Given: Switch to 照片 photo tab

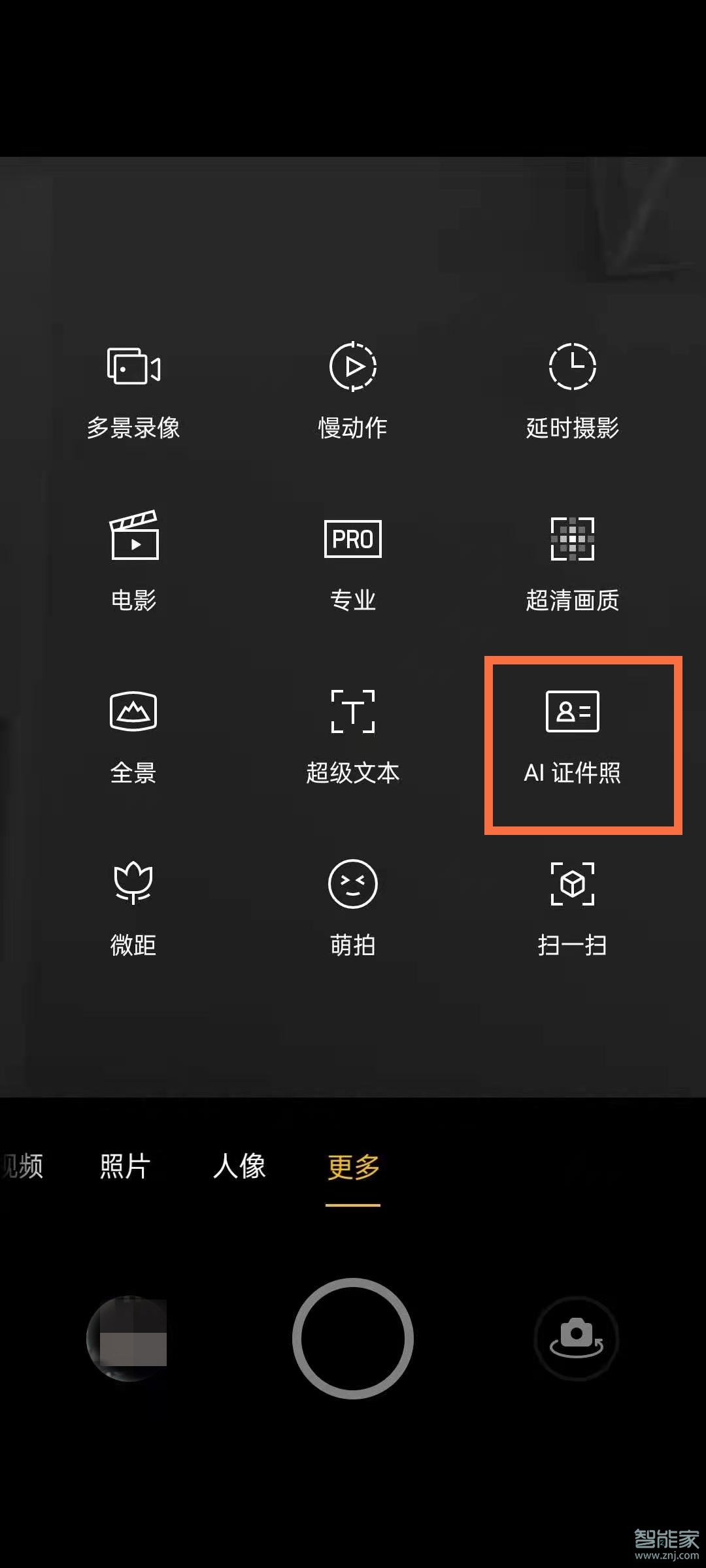Looking at the screenshot, I should click(125, 1166).
